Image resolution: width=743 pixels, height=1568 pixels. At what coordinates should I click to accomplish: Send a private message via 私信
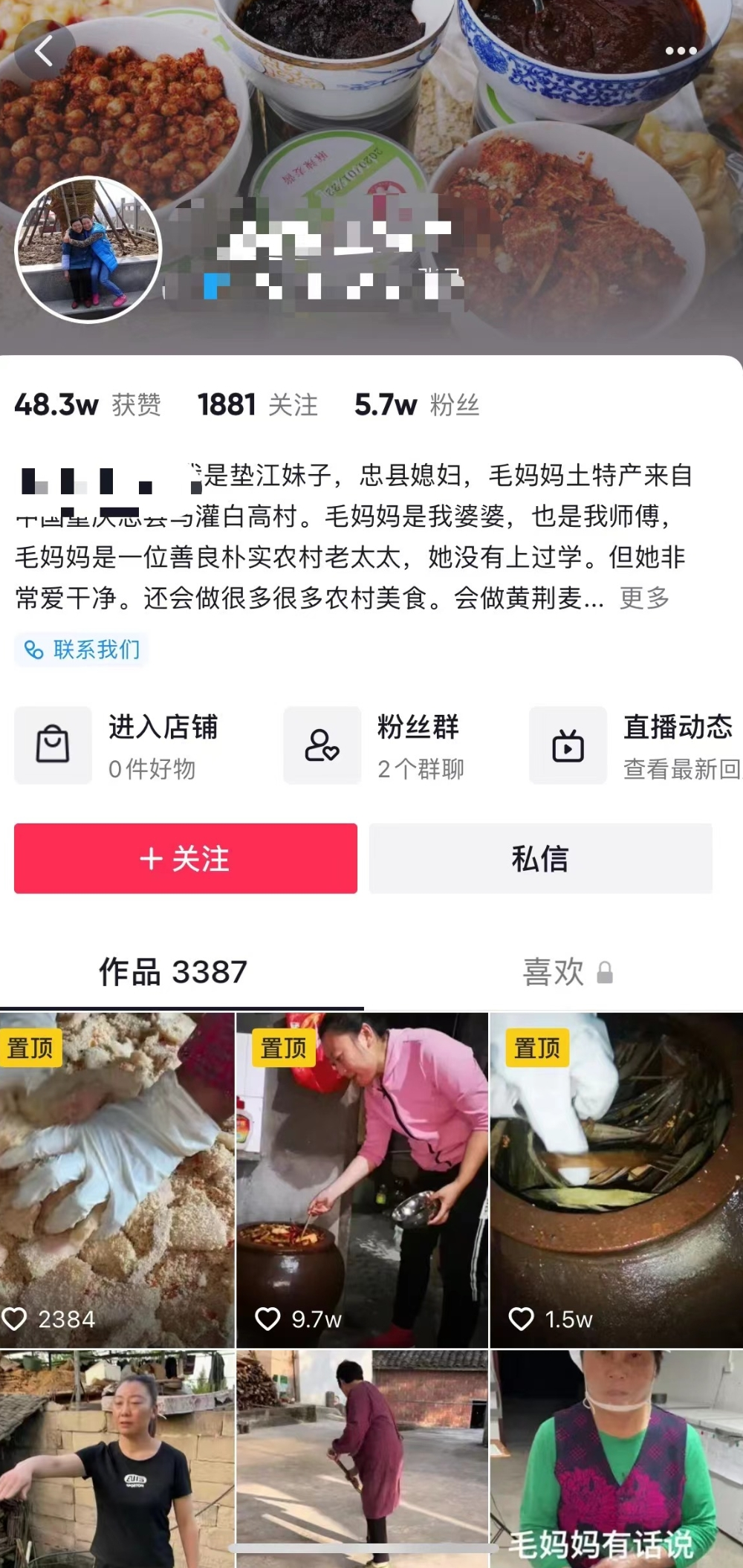pos(540,858)
